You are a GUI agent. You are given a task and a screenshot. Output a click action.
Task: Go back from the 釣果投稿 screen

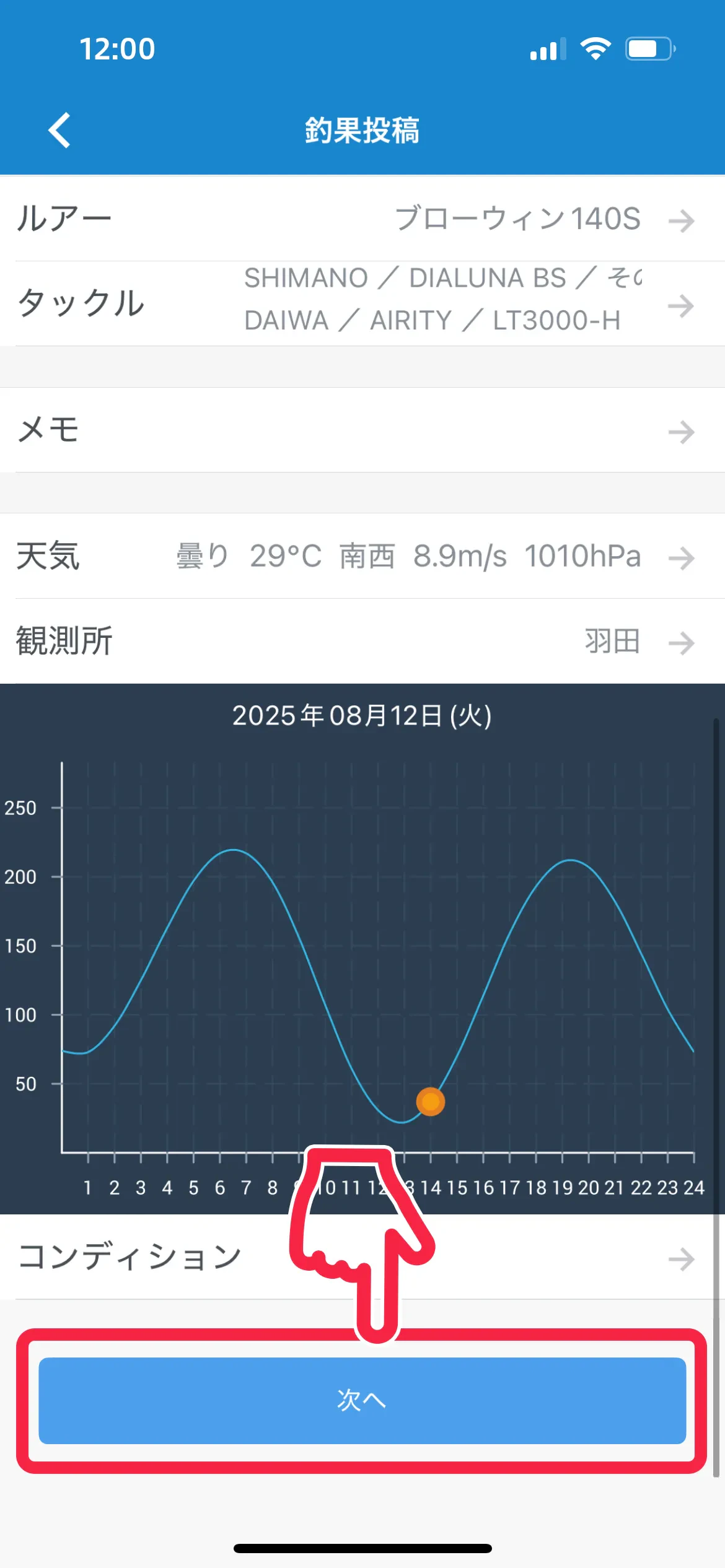coord(59,131)
